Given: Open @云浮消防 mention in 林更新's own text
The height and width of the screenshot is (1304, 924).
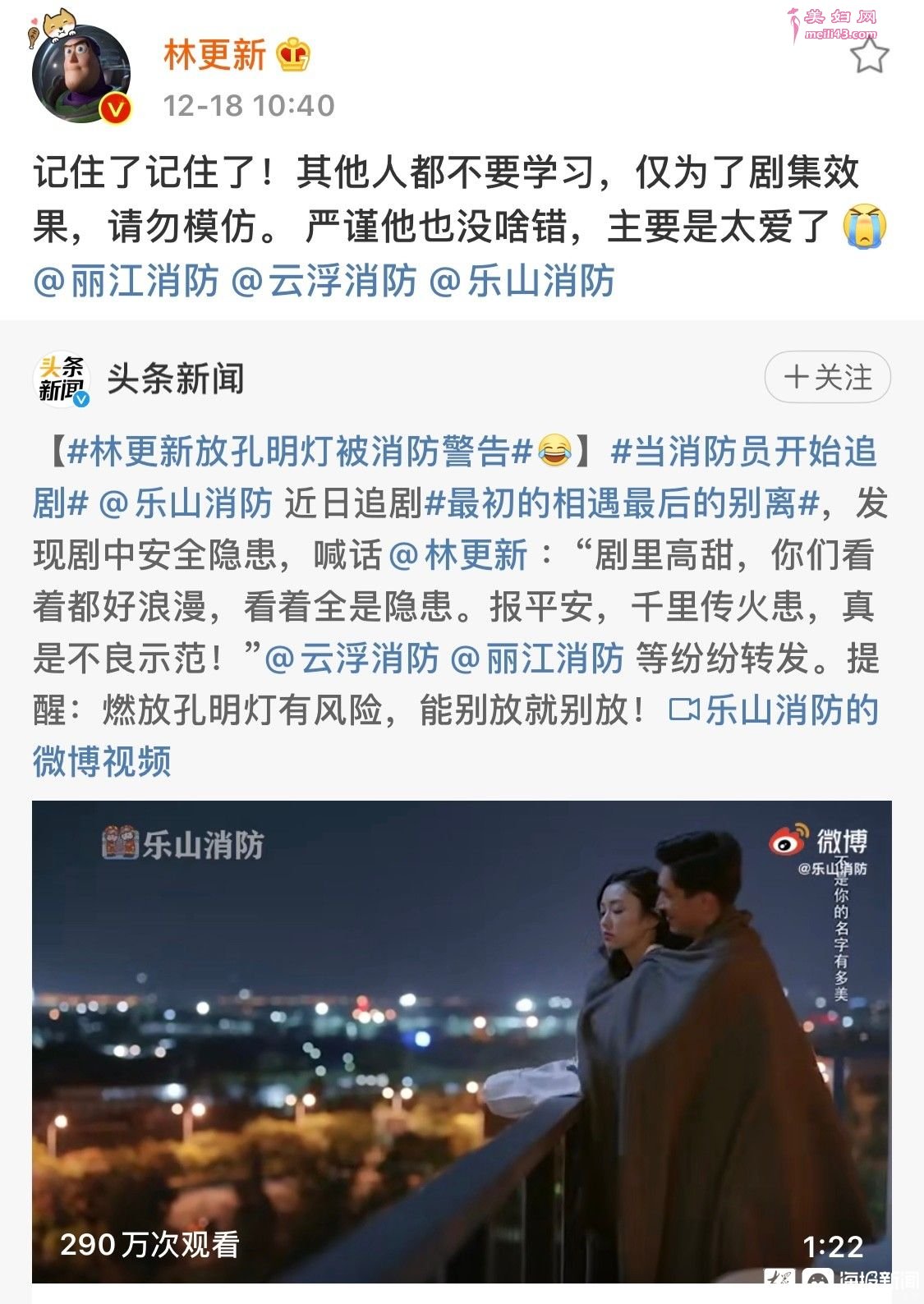Looking at the screenshot, I should click(324, 281).
